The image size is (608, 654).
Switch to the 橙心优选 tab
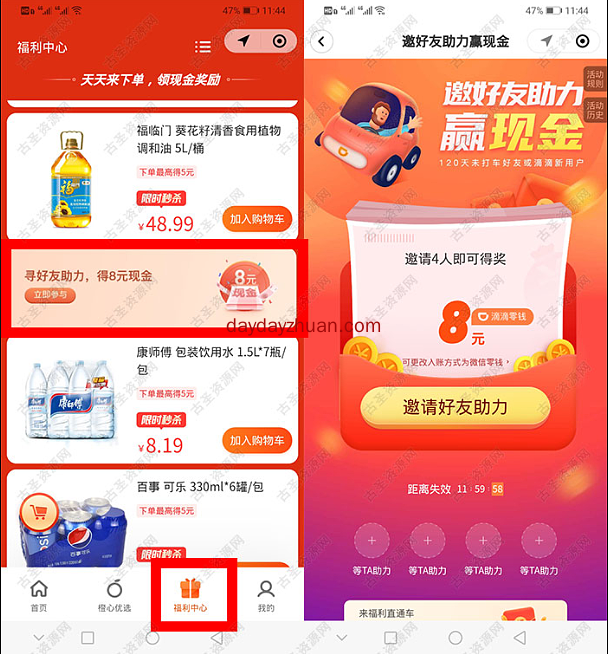point(113,596)
